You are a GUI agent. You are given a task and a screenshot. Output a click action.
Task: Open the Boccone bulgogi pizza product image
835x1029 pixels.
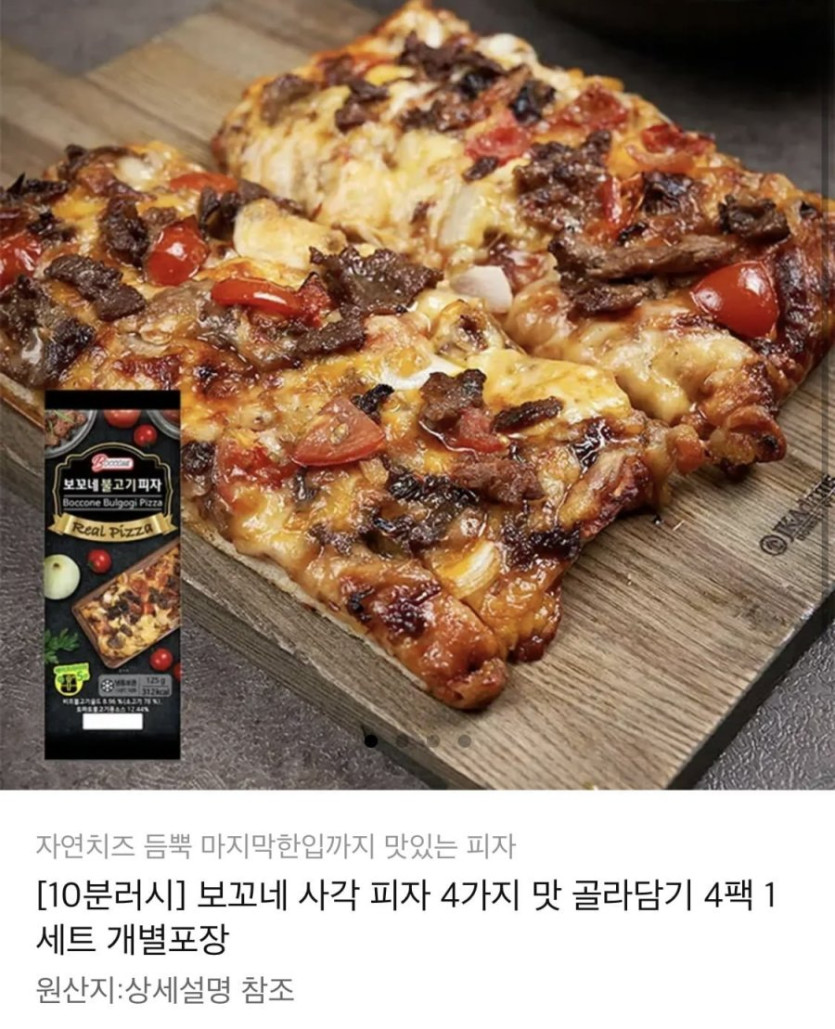click(x=112, y=573)
